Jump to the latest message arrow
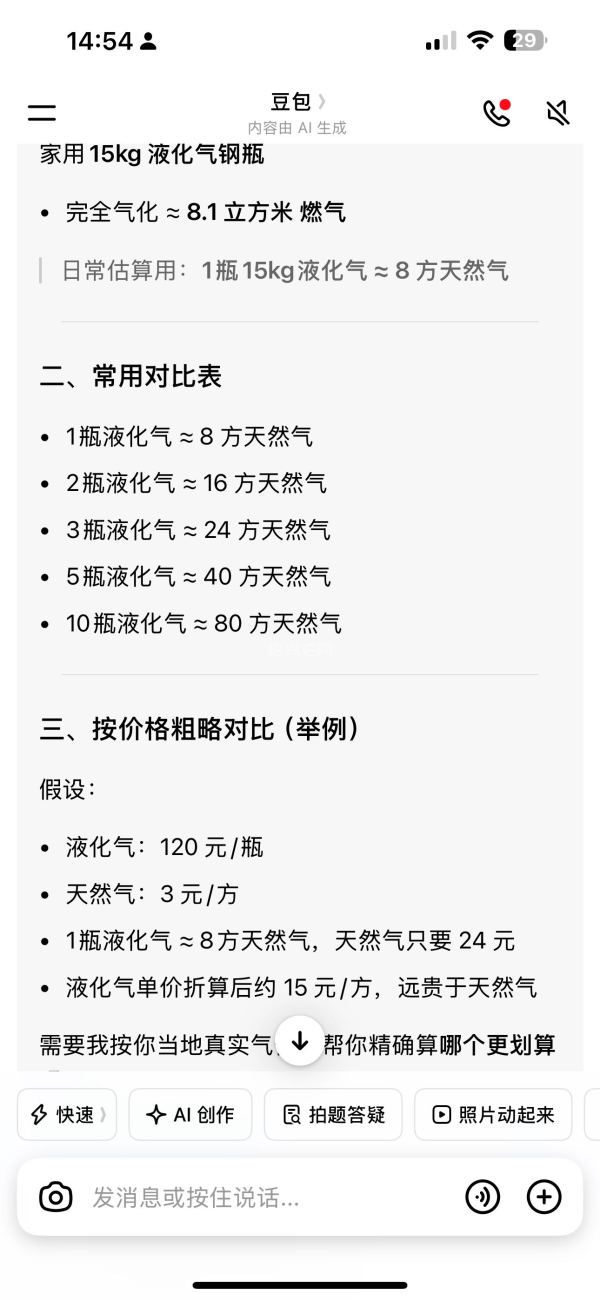 click(x=300, y=1041)
